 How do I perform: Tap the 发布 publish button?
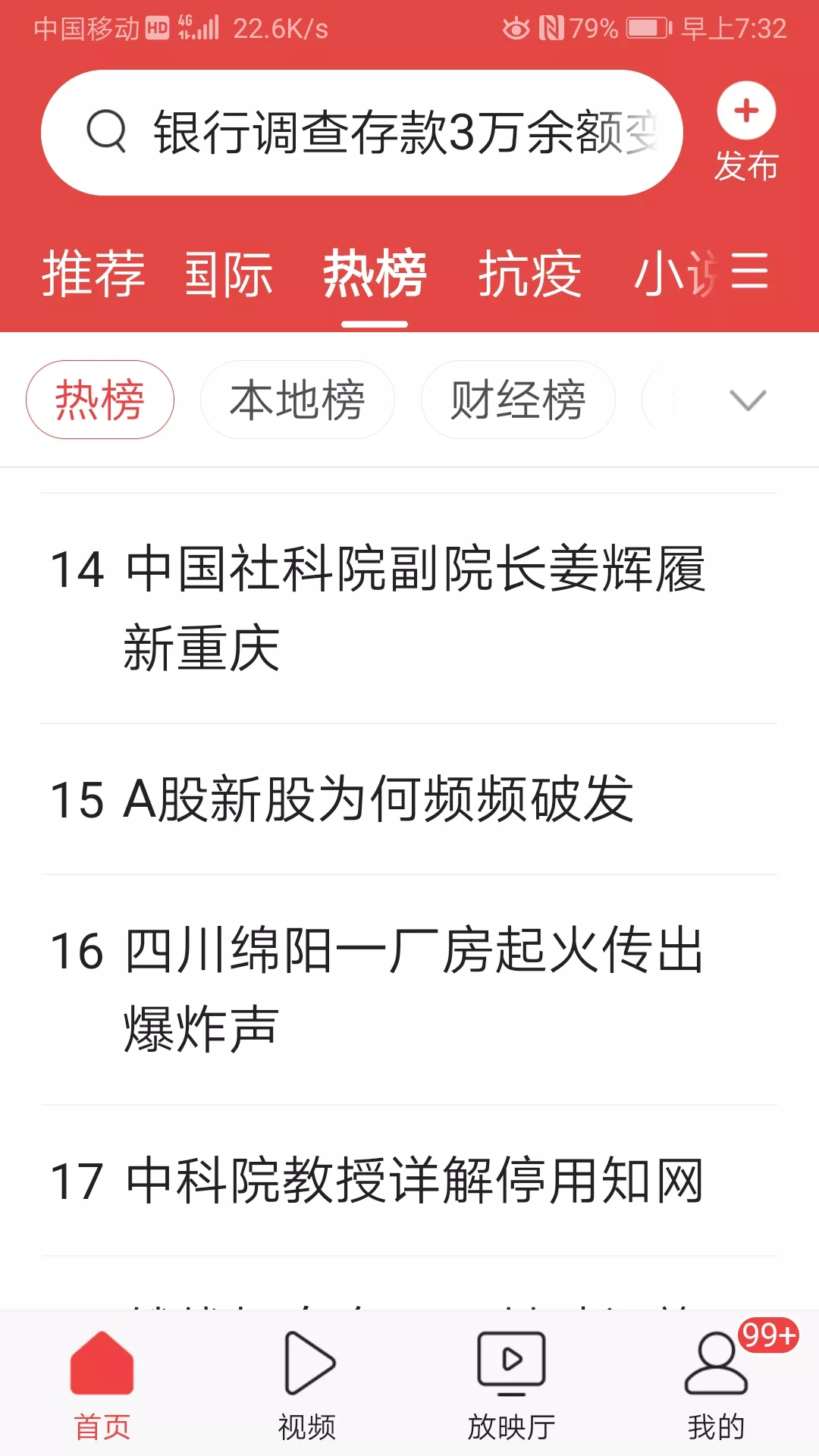pos(746,133)
